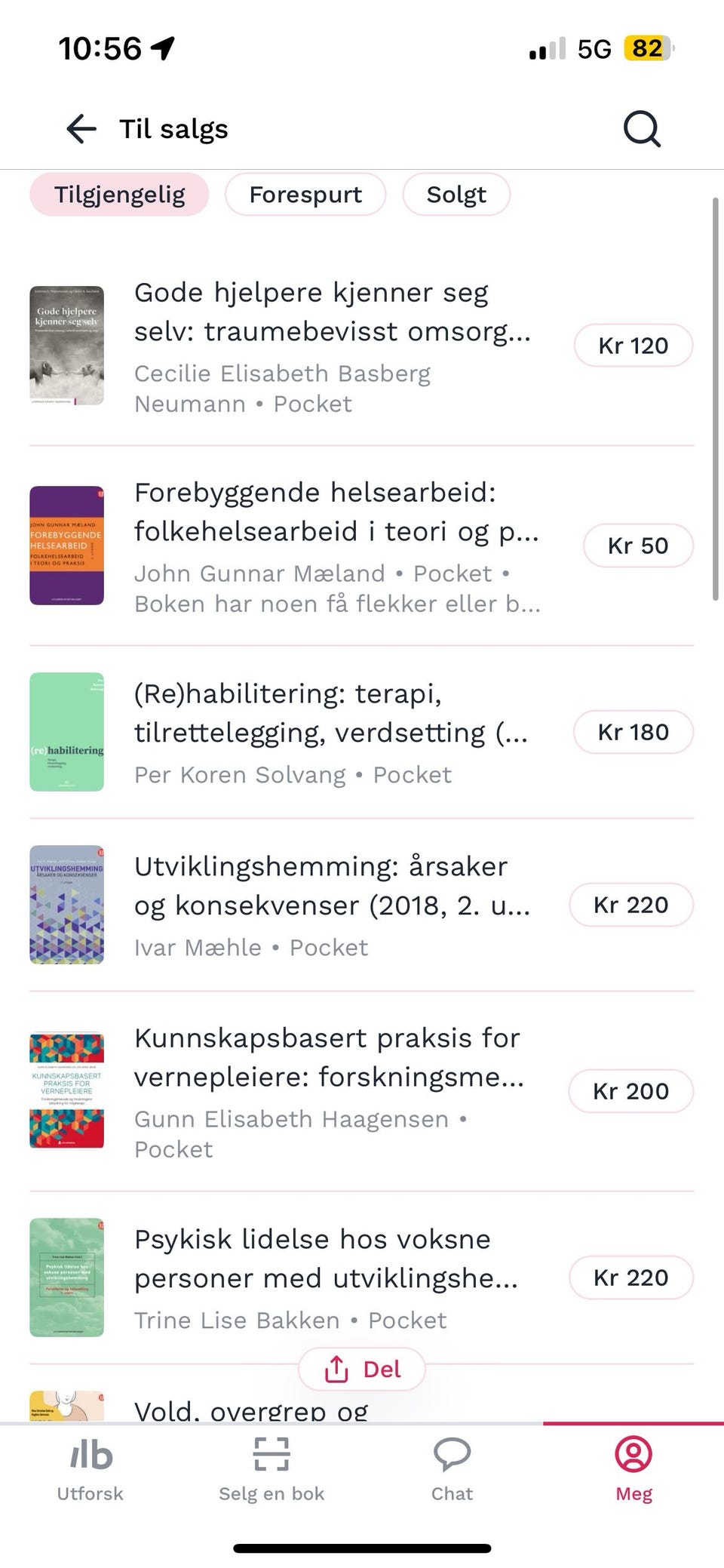This screenshot has height=1568, width=724.
Task: Tap the Del share button
Action: click(x=360, y=1367)
